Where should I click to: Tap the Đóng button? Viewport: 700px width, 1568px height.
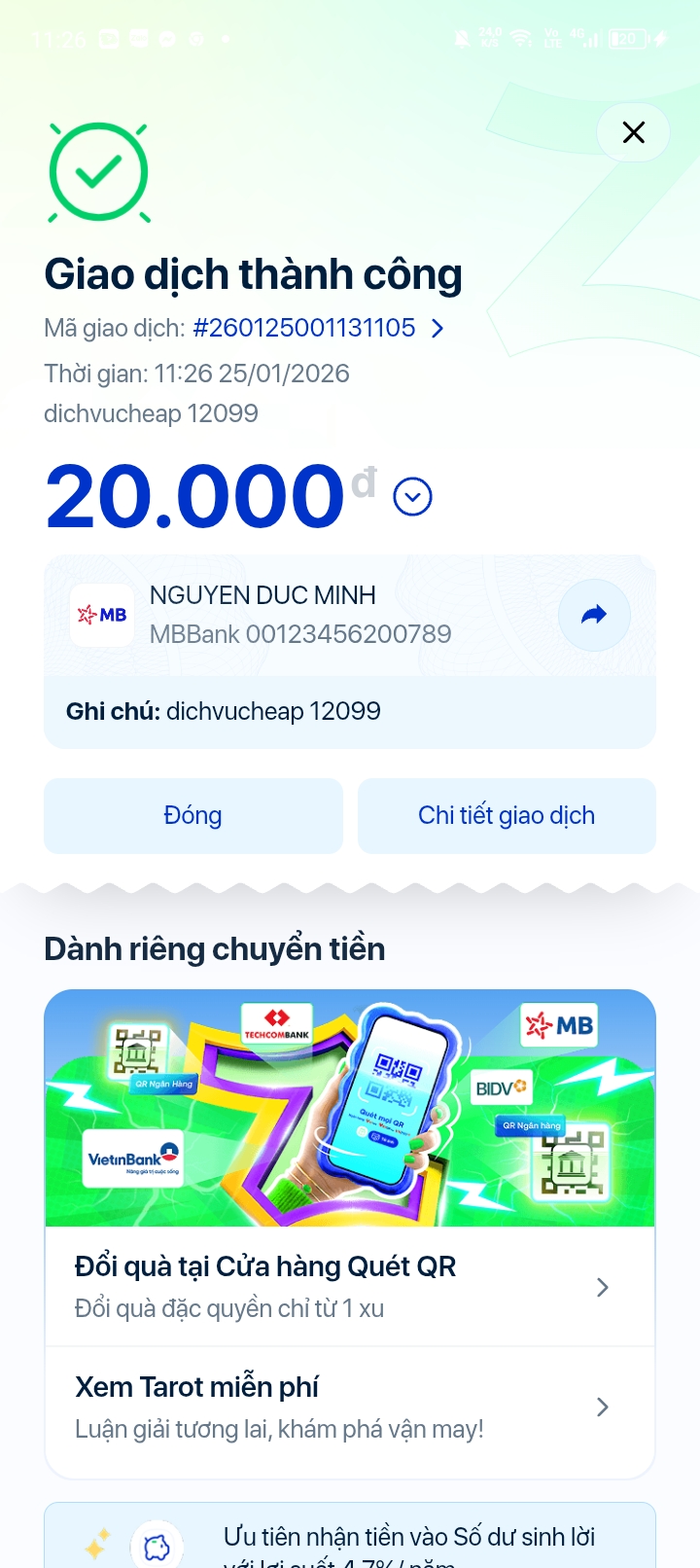(x=193, y=815)
